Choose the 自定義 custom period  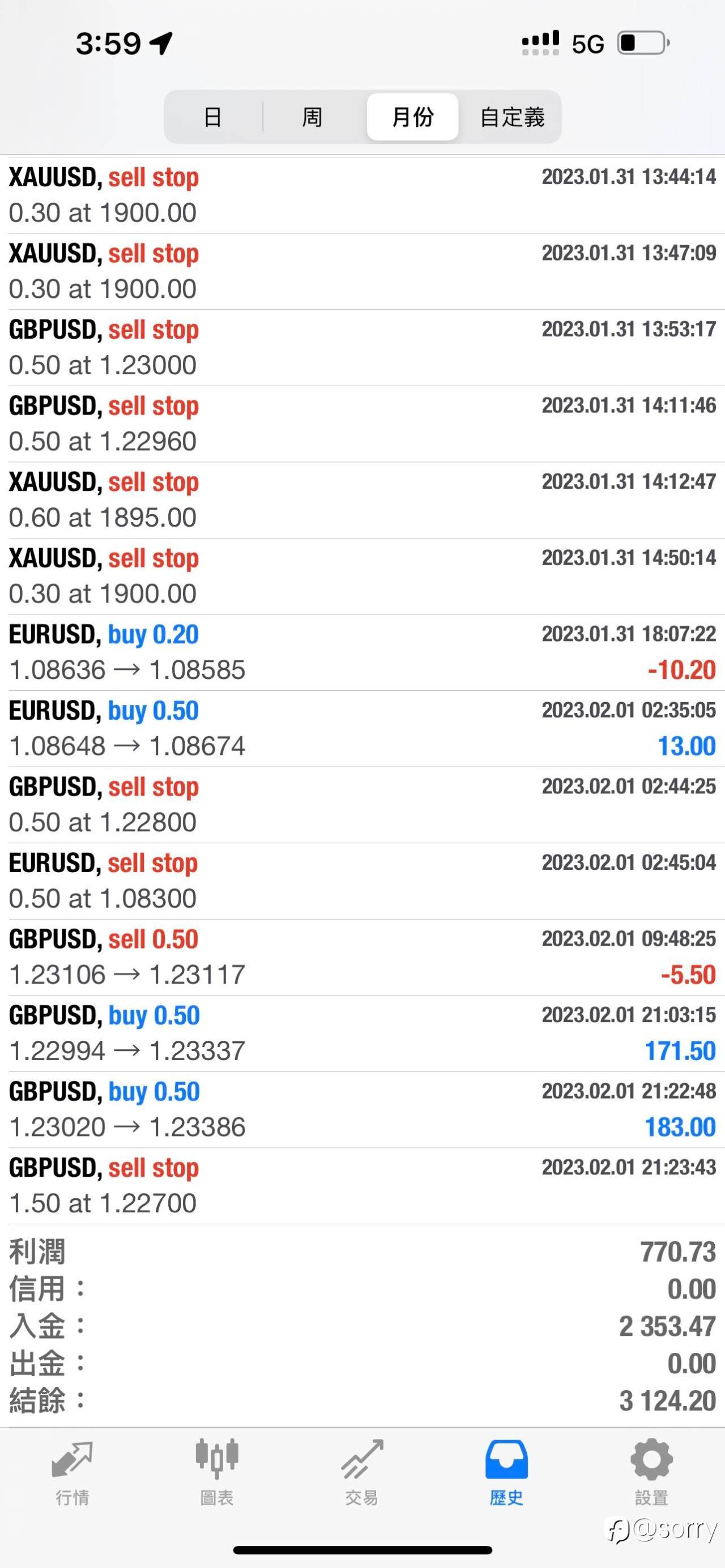click(x=511, y=116)
